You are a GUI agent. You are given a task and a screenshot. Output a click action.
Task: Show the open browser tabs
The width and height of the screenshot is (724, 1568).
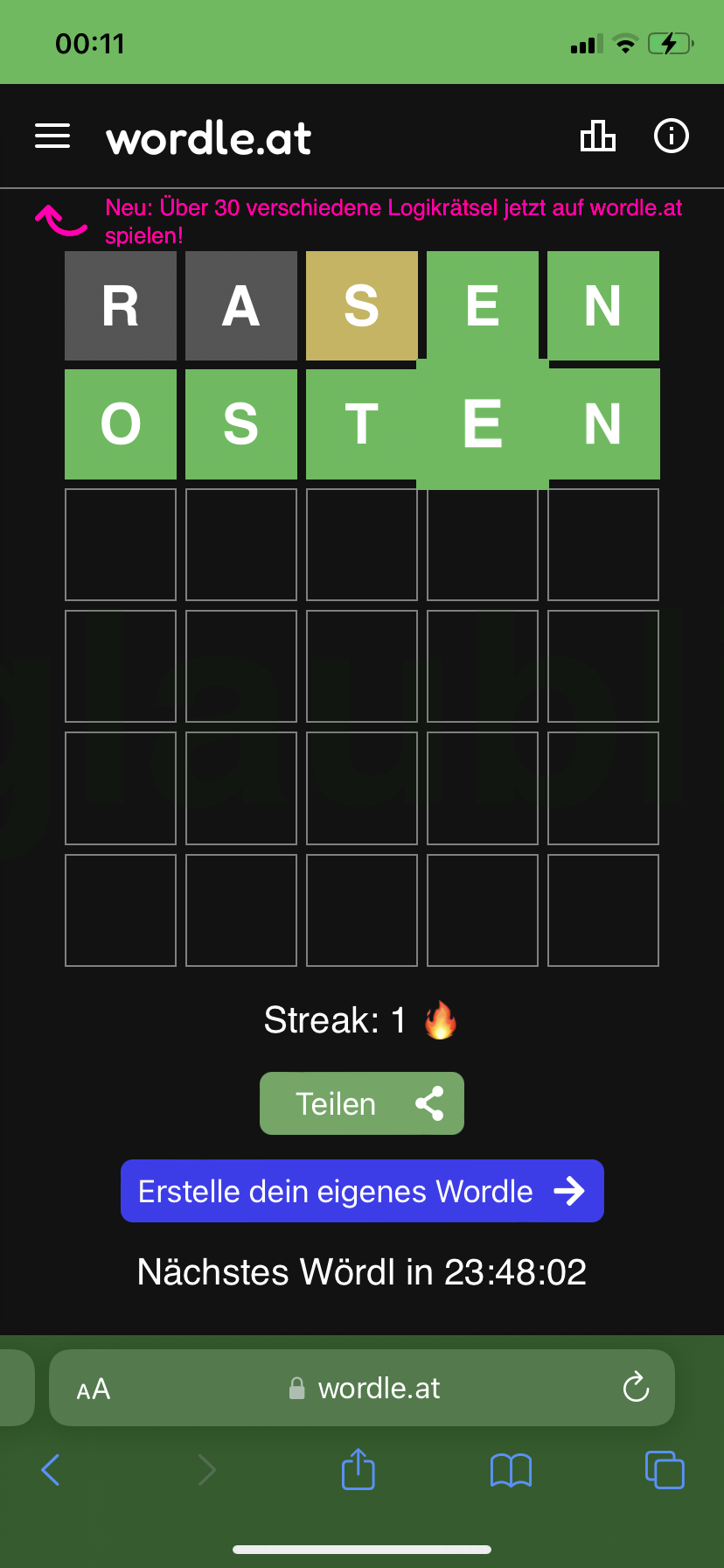pos(665,1469)
